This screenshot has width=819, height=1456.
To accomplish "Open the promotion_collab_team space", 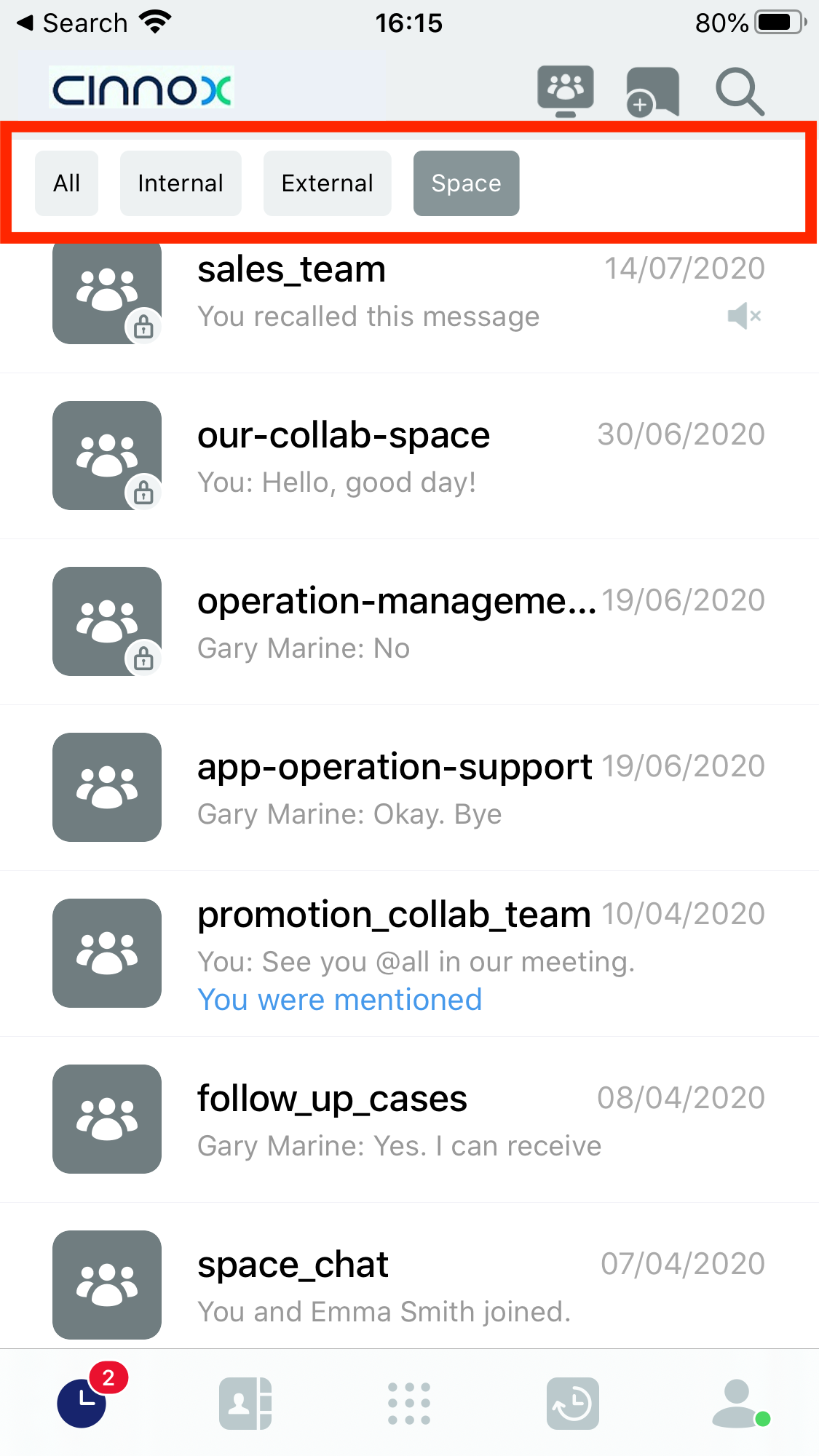I will coord(408,955).
